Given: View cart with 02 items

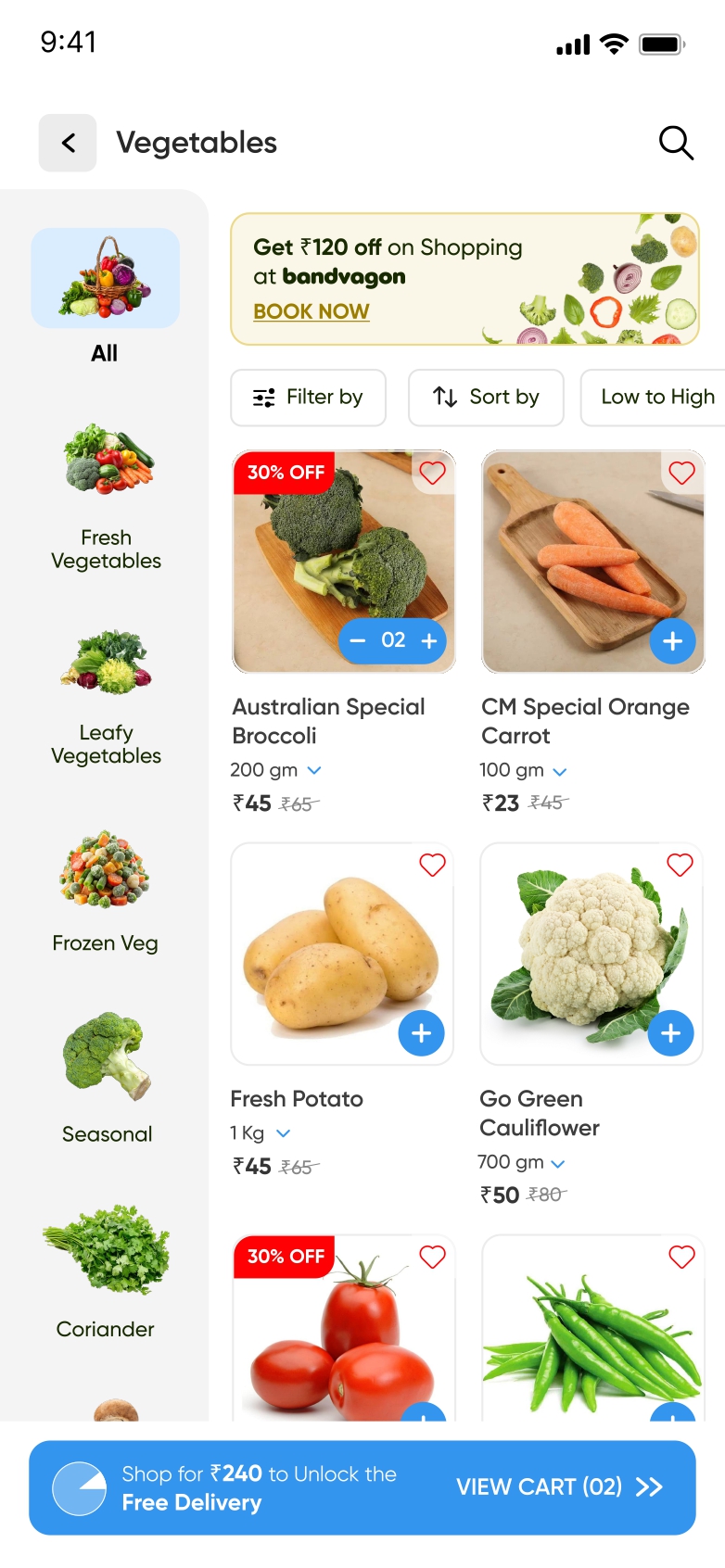Looking at the screenshot, I should [x=559, y=1487].
